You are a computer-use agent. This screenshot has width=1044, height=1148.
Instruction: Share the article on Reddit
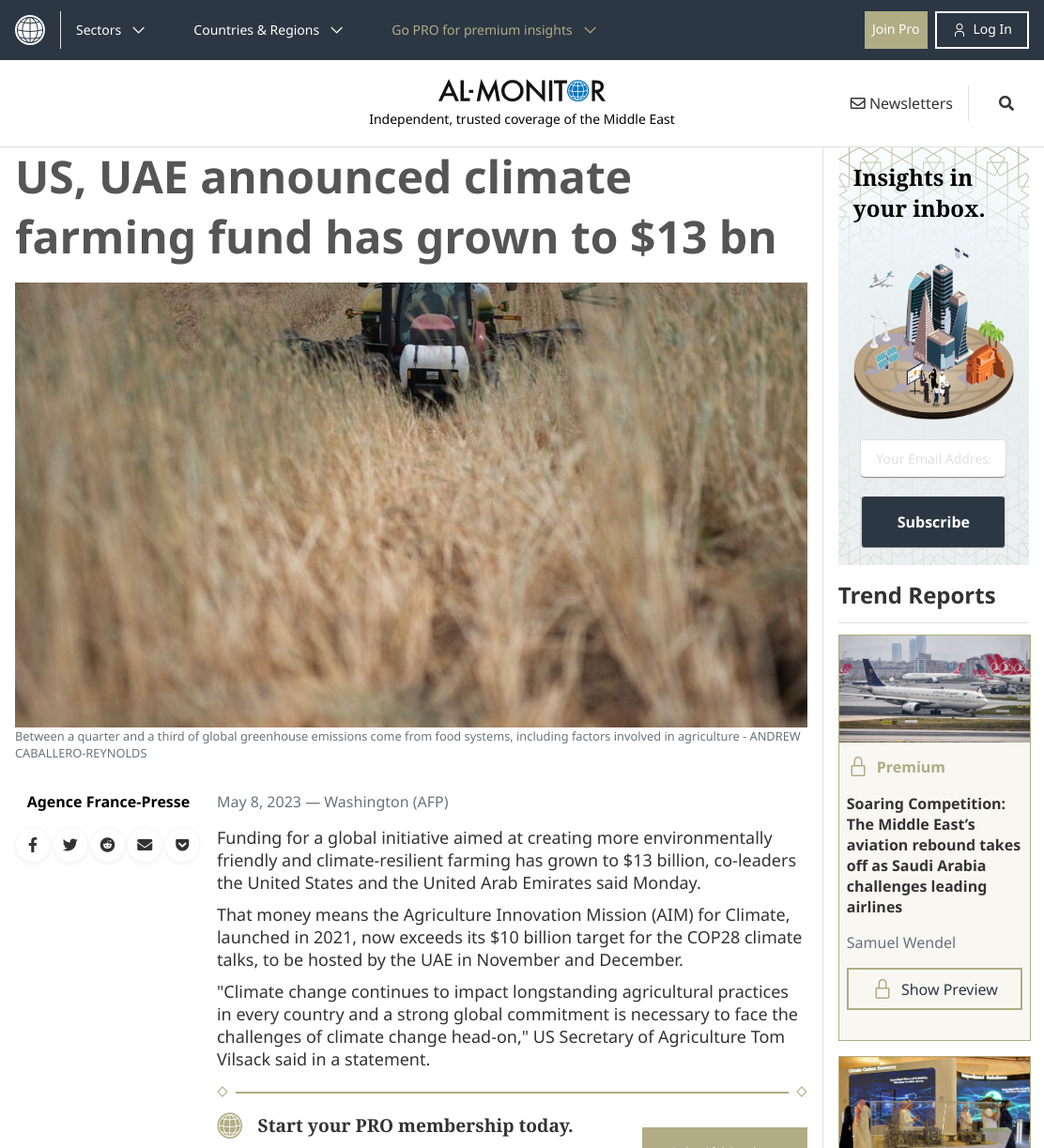pos(108,845)
